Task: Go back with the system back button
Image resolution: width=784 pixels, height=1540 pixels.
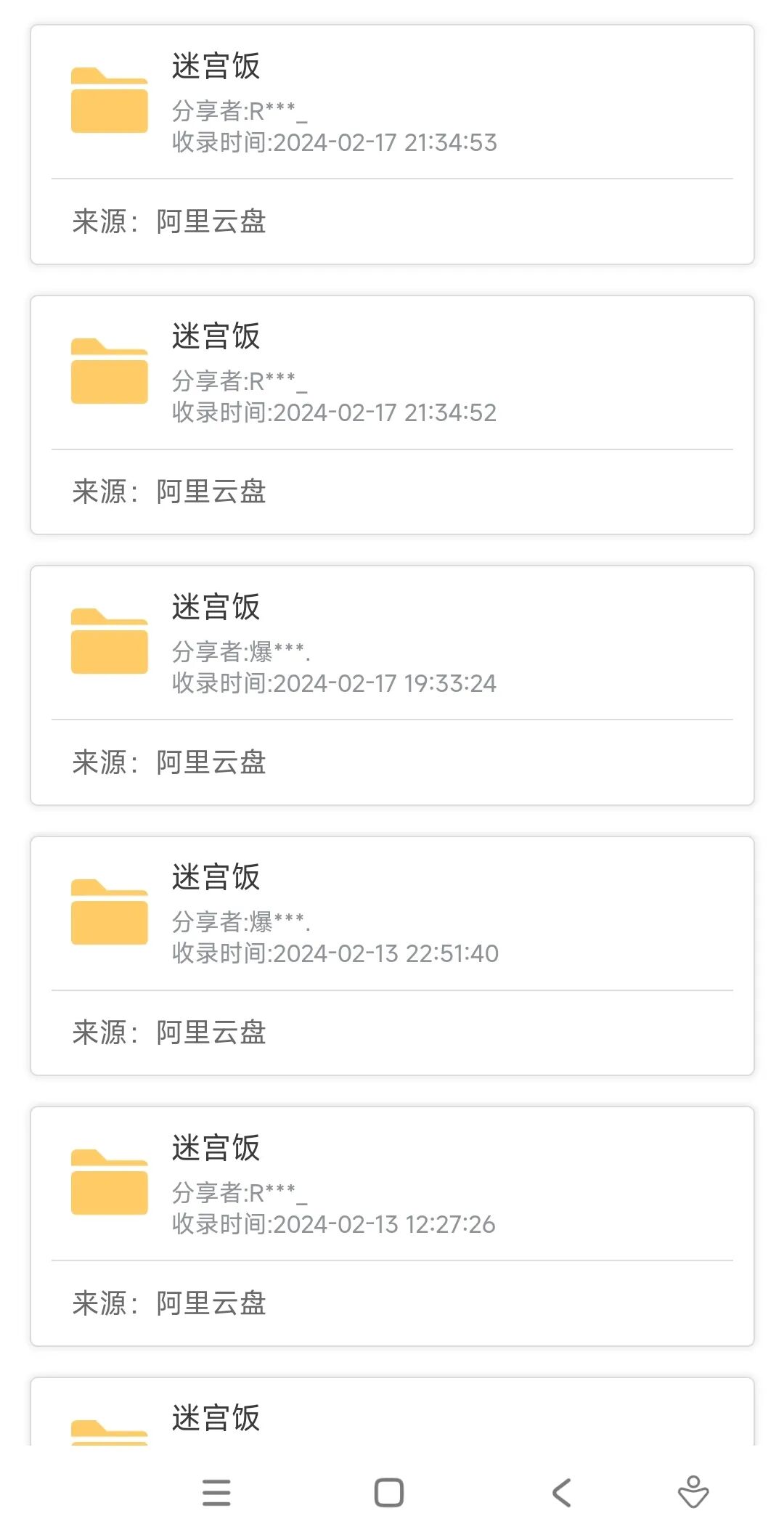Action: pos(562,1493)
